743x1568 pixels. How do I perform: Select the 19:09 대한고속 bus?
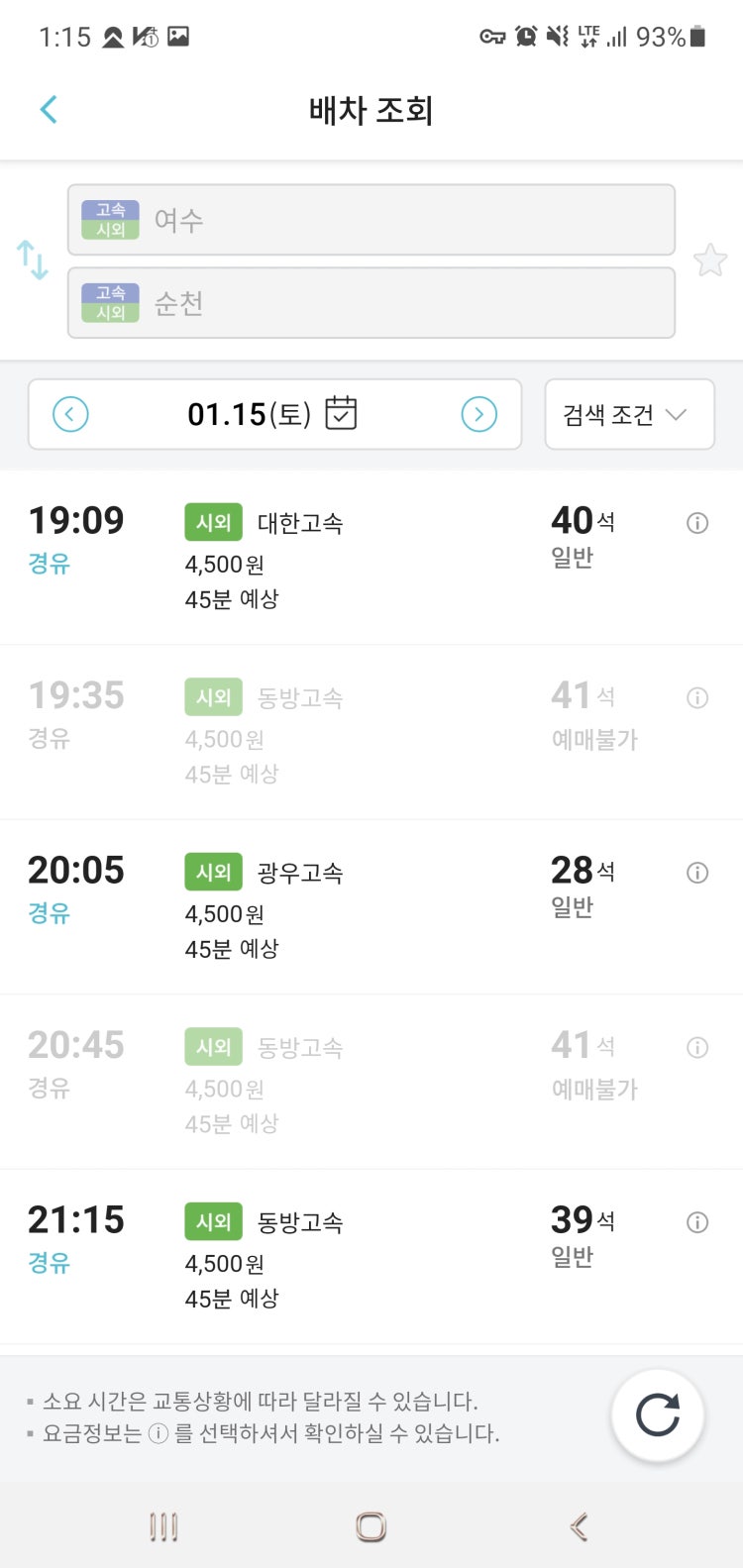[x=371, y=558]
